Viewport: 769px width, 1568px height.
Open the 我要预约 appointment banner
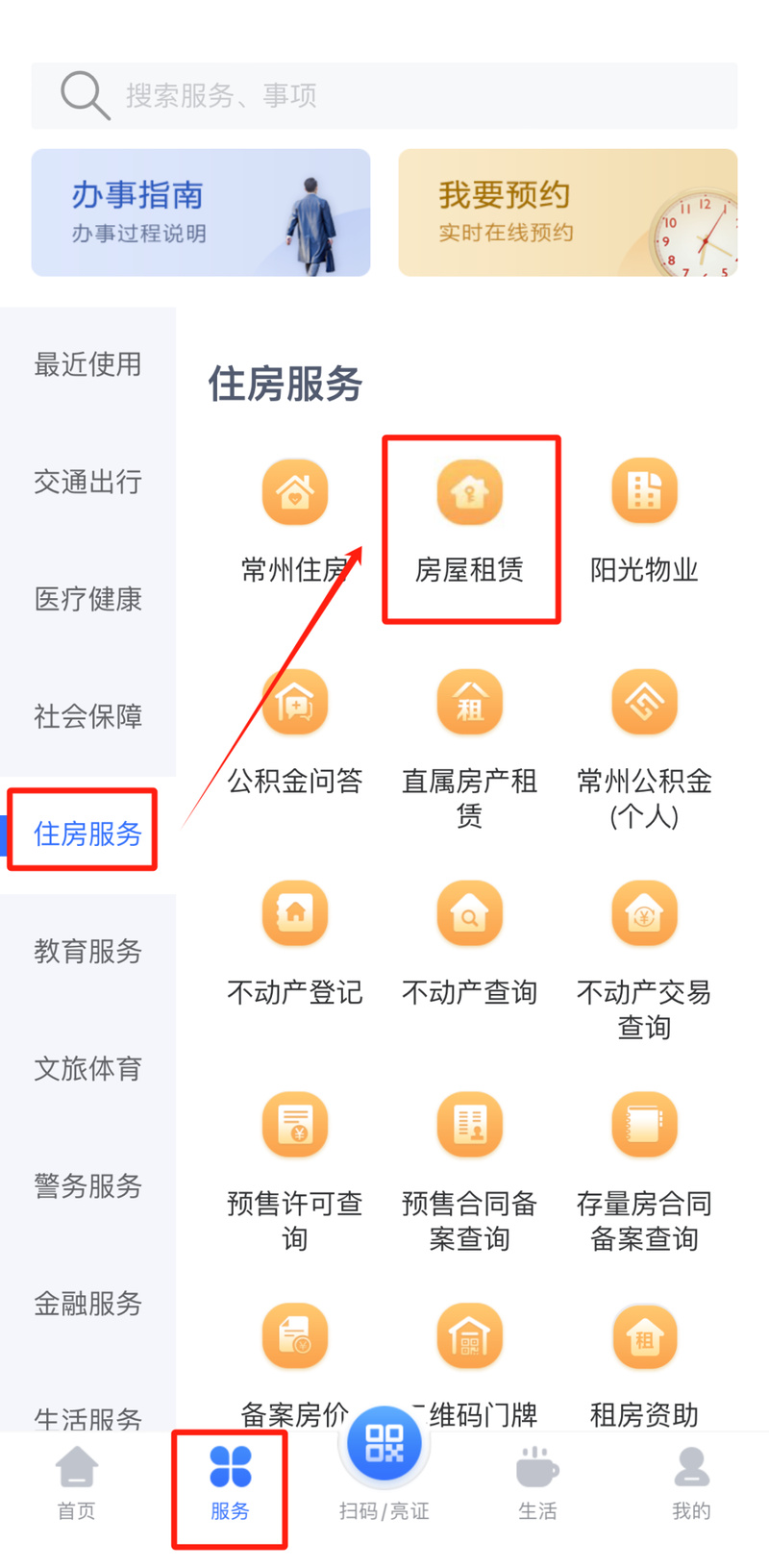[x=568, y=212]
